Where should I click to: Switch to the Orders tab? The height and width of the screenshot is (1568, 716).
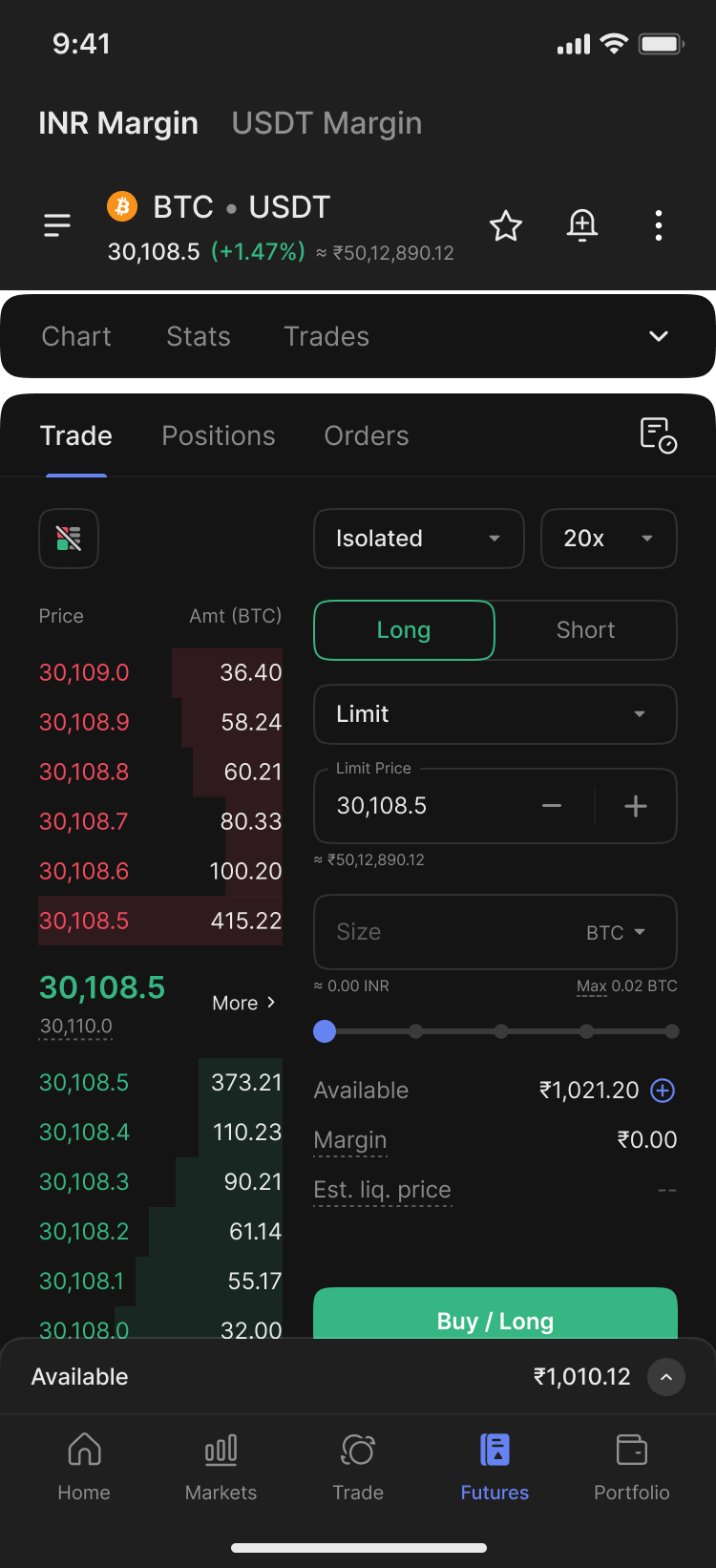pos(367,435)
